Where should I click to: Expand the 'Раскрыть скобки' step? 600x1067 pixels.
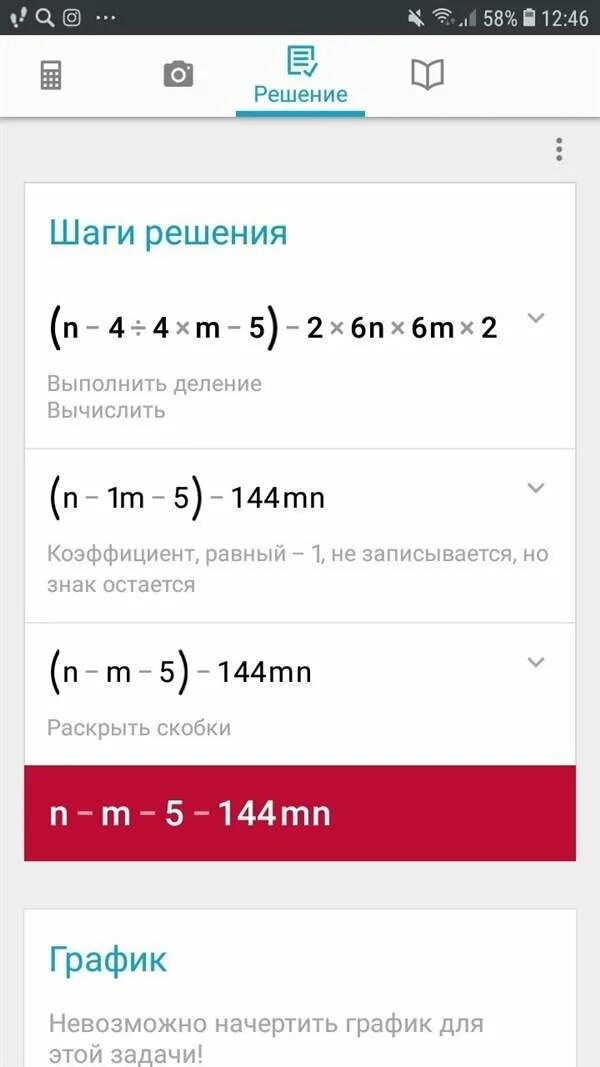pyautogui.click(x=536, y=662)
